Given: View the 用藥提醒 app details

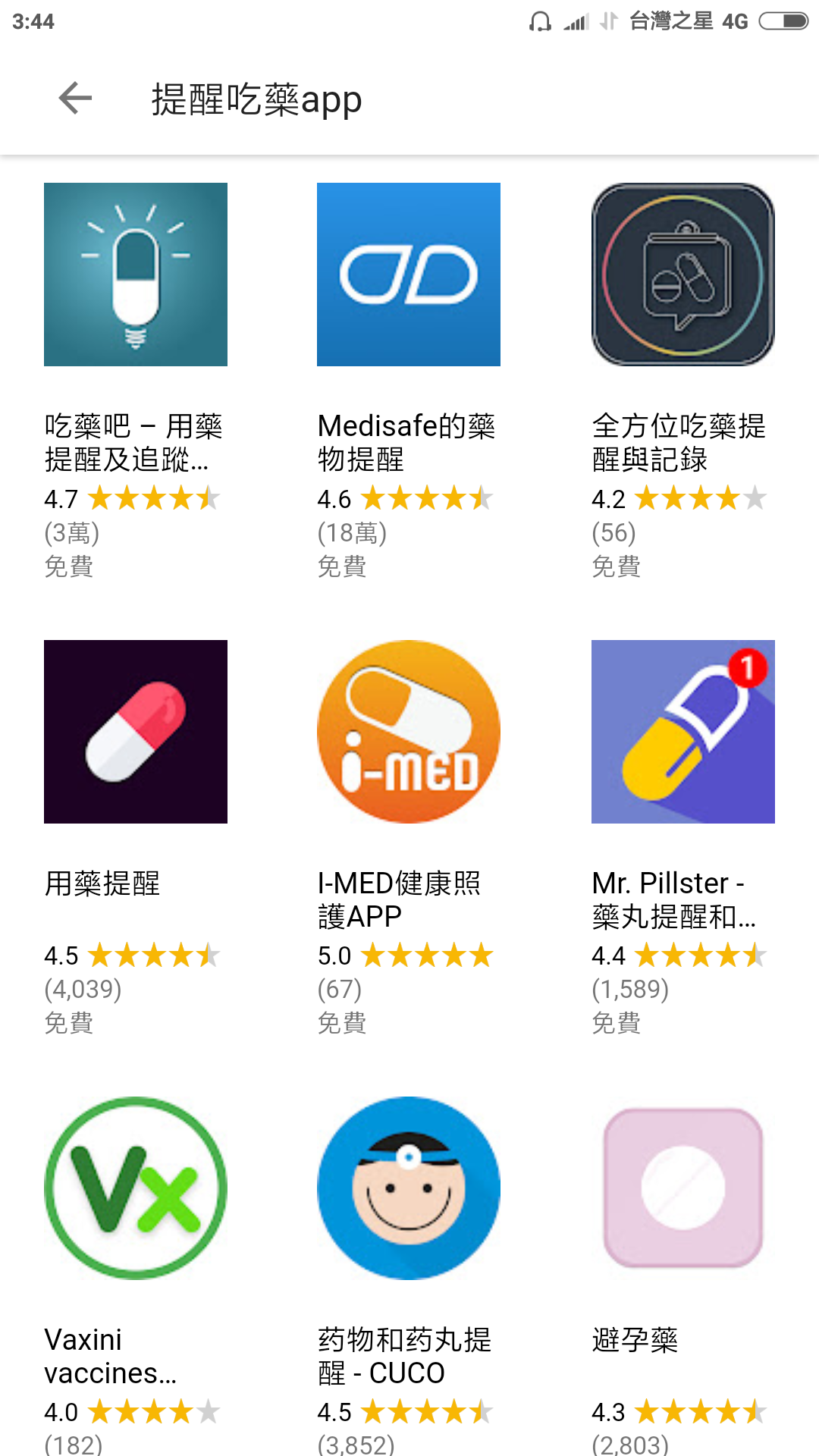Looking at the screenshot, I should [x=136, y=732].
